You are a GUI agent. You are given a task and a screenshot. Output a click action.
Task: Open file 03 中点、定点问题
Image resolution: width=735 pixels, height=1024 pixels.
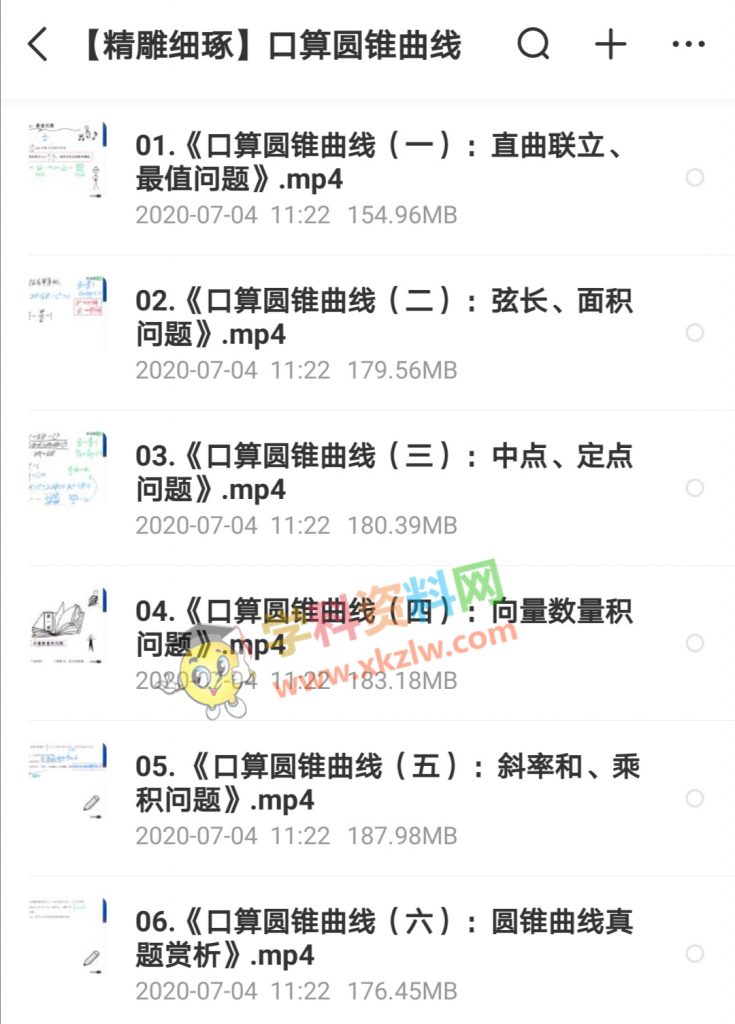(380, 472)
